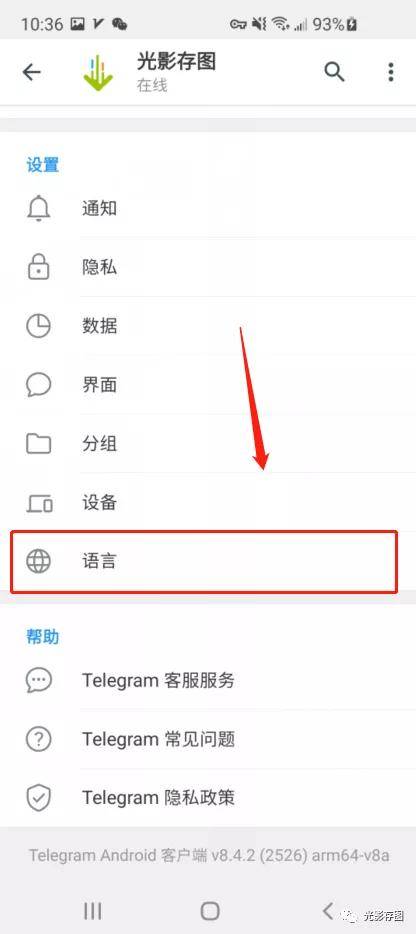This screenshot has width=416, height=934.
Task: Open the 通知 settings row
Action: click(x=208, y=208)
